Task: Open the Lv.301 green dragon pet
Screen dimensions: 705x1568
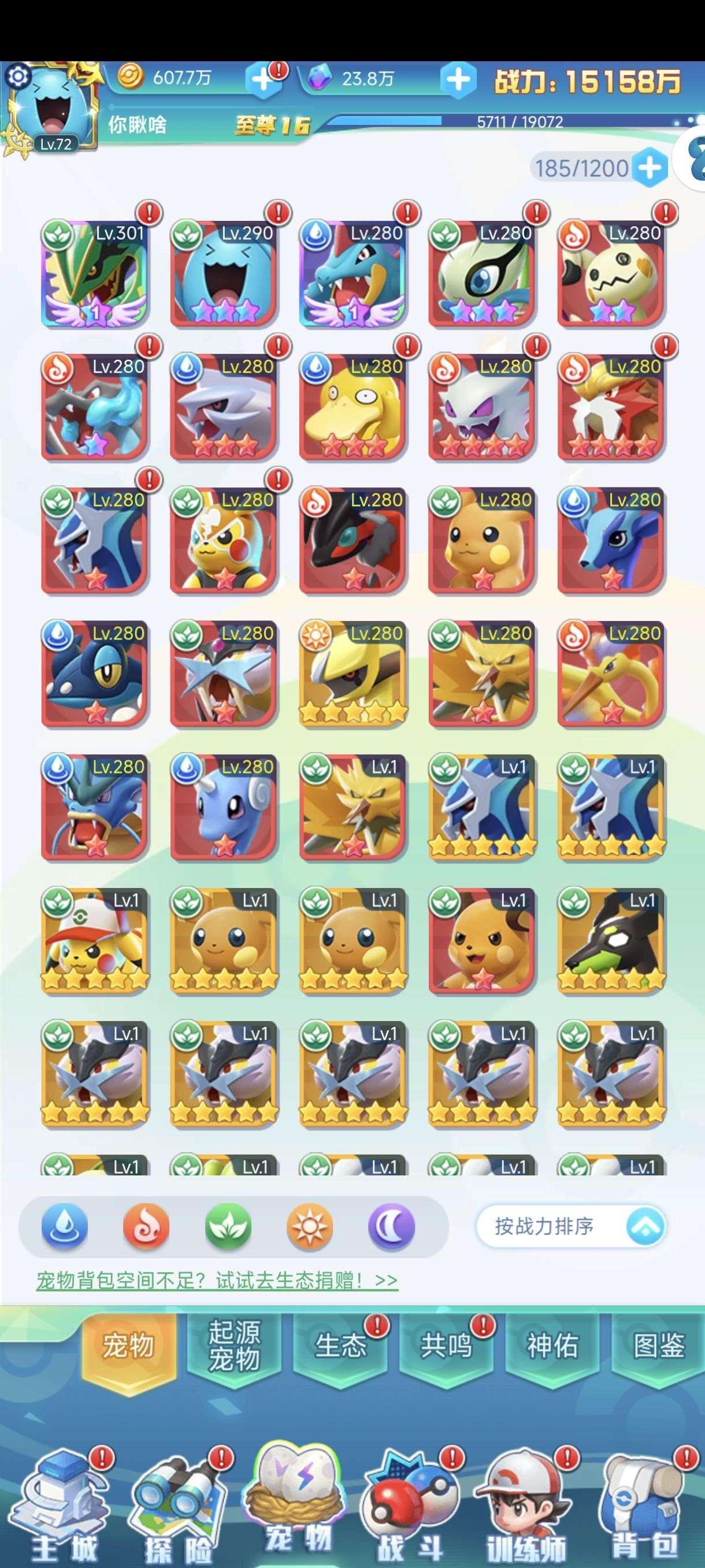Action: pos(95,273)
